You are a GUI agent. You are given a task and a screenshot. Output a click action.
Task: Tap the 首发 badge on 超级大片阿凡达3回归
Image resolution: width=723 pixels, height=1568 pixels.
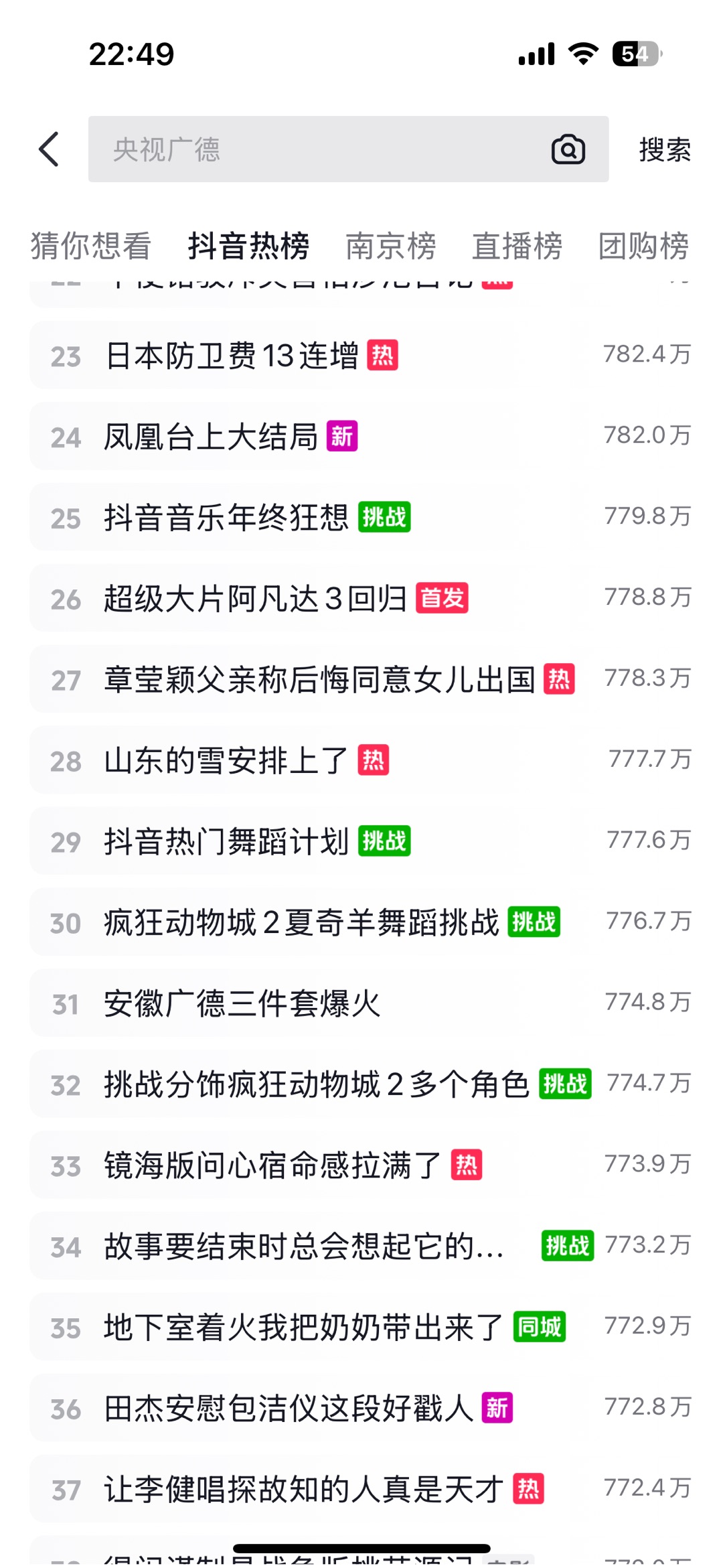point(443,599)
